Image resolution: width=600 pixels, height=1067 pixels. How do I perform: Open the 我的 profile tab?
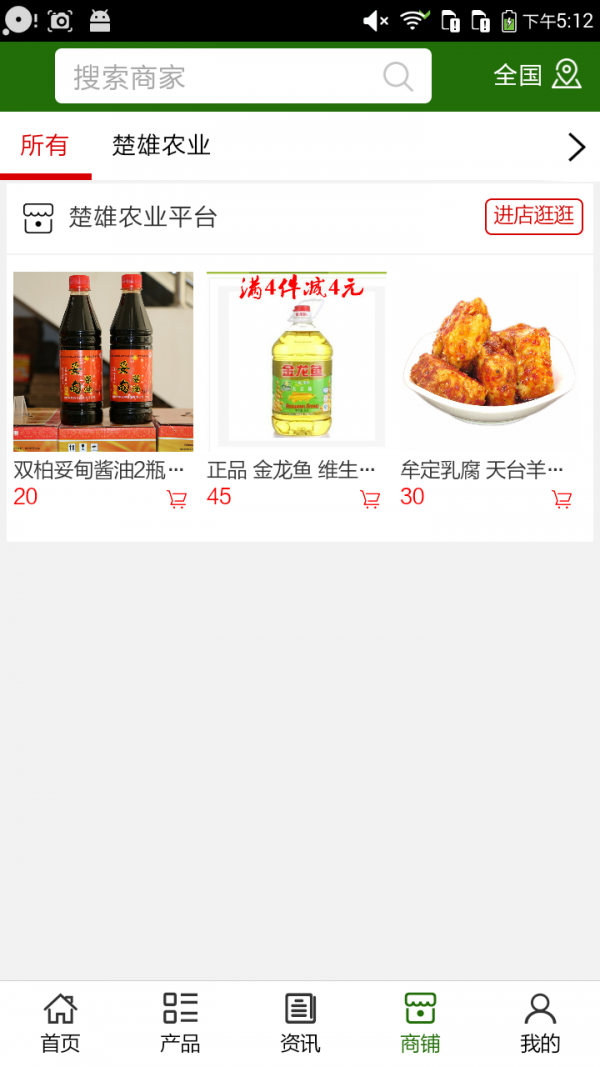[540, 1023]
